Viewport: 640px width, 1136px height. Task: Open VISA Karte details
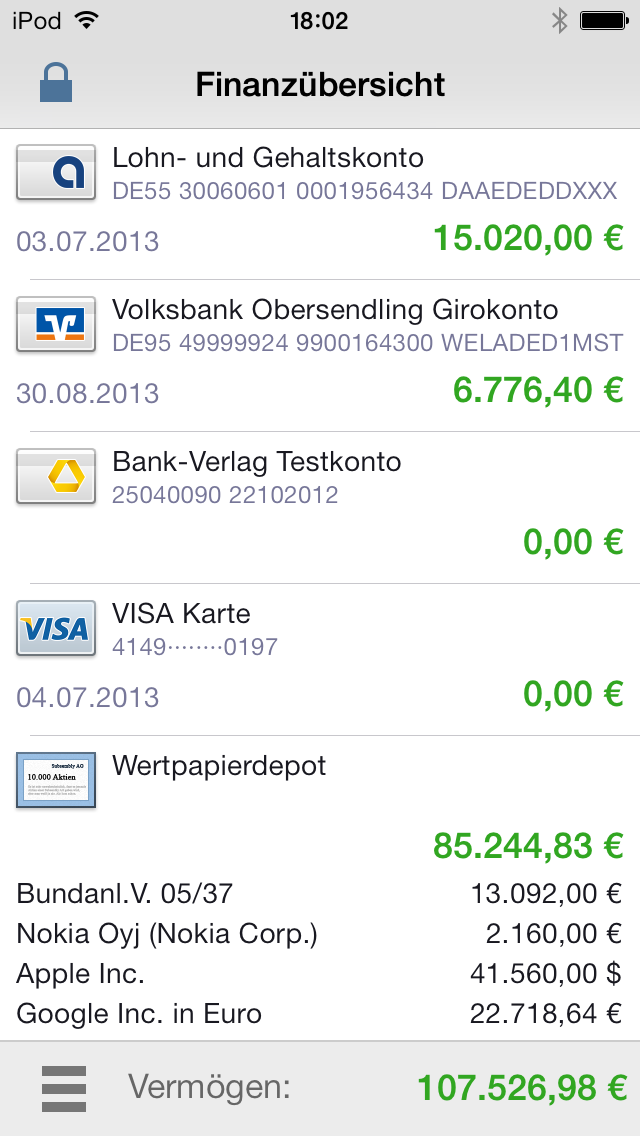(x=320, y=656)
